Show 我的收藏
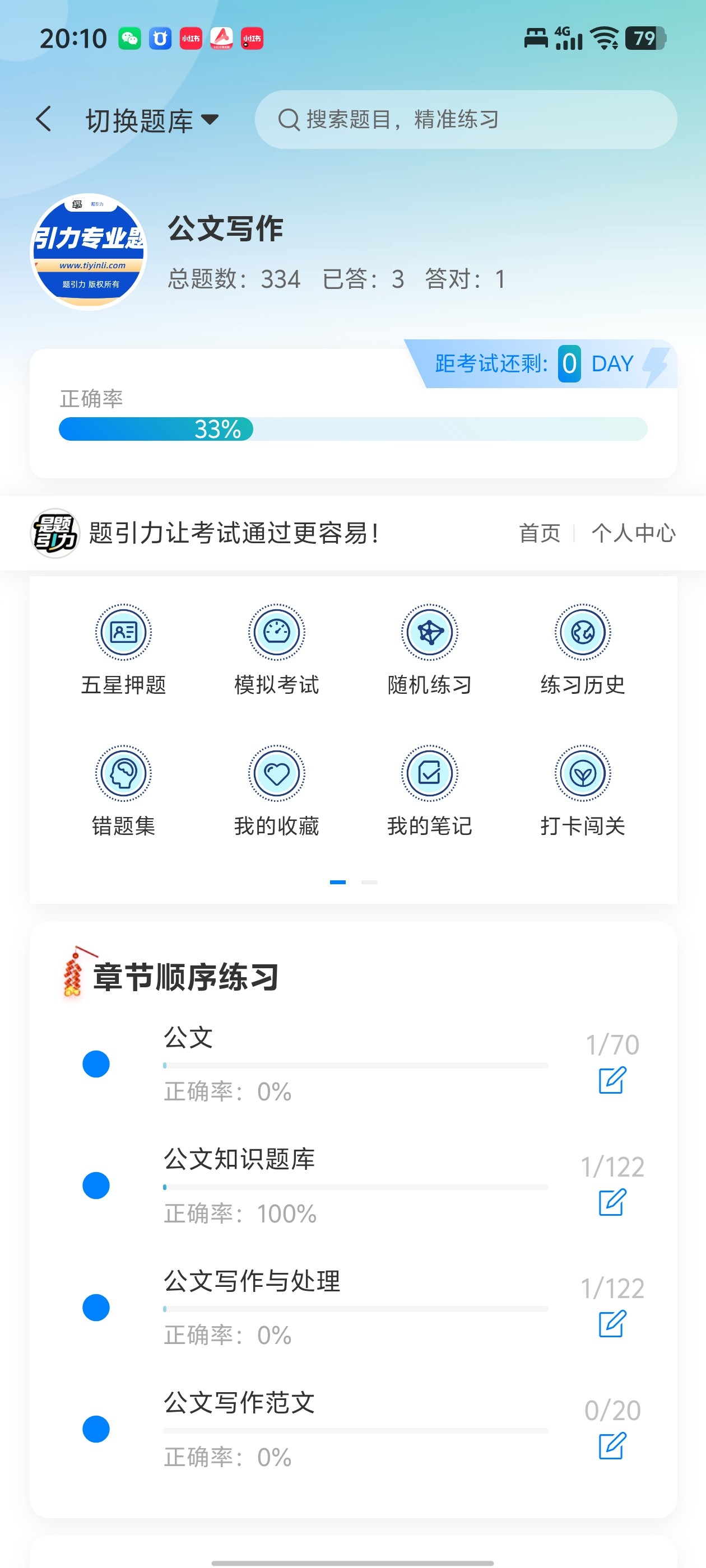This screenshot has width=706, height=1568. pyautogui.click(x=277, y=791)
